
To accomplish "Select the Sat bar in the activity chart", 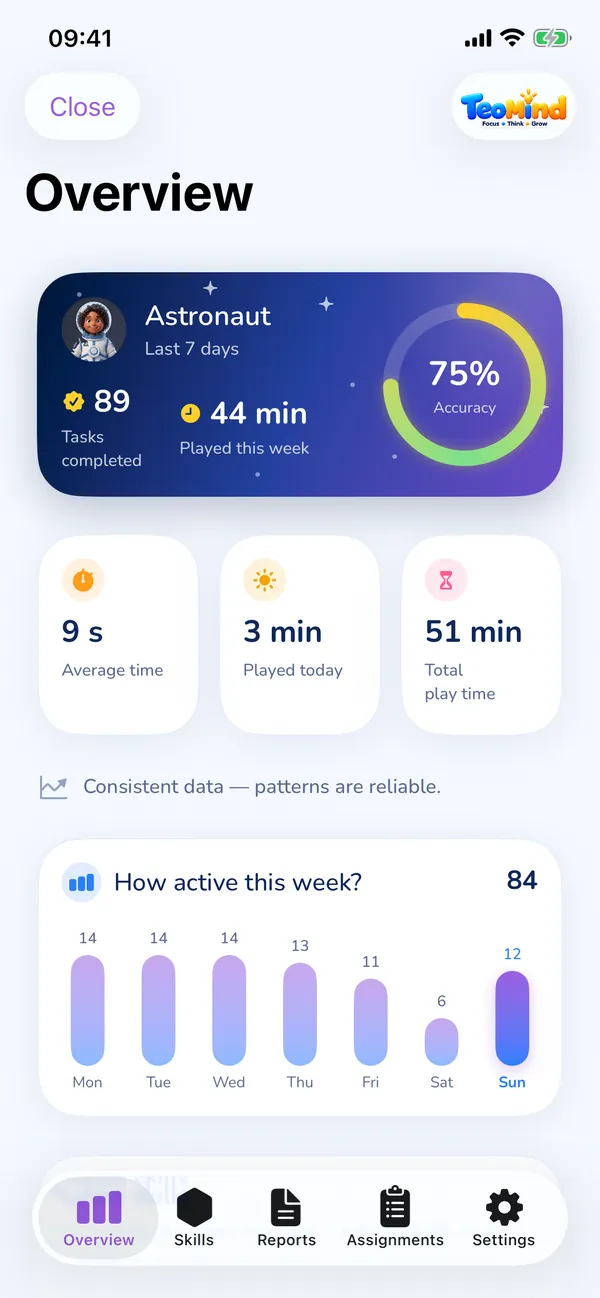I will pos(441,1042).
